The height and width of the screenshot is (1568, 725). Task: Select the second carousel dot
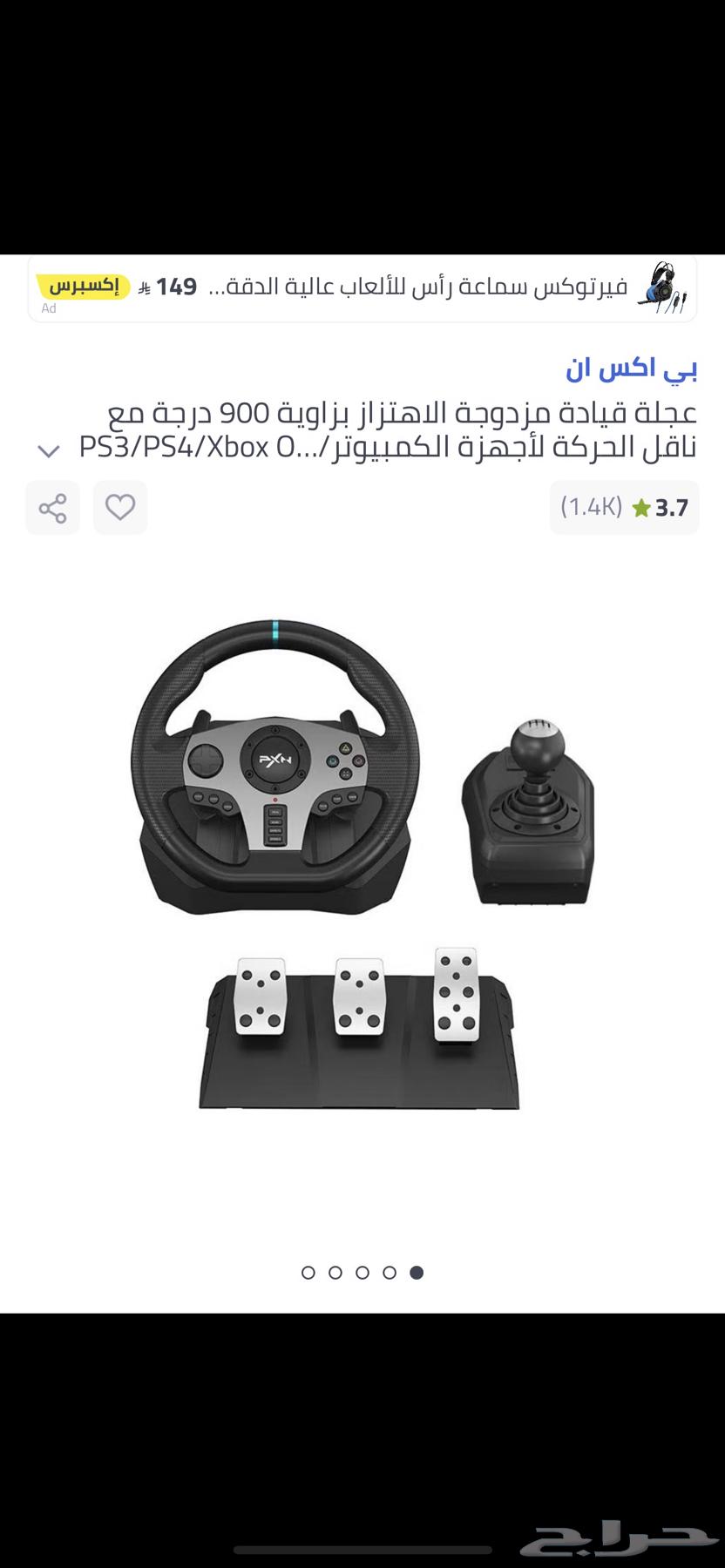(x=335, y=1272)
